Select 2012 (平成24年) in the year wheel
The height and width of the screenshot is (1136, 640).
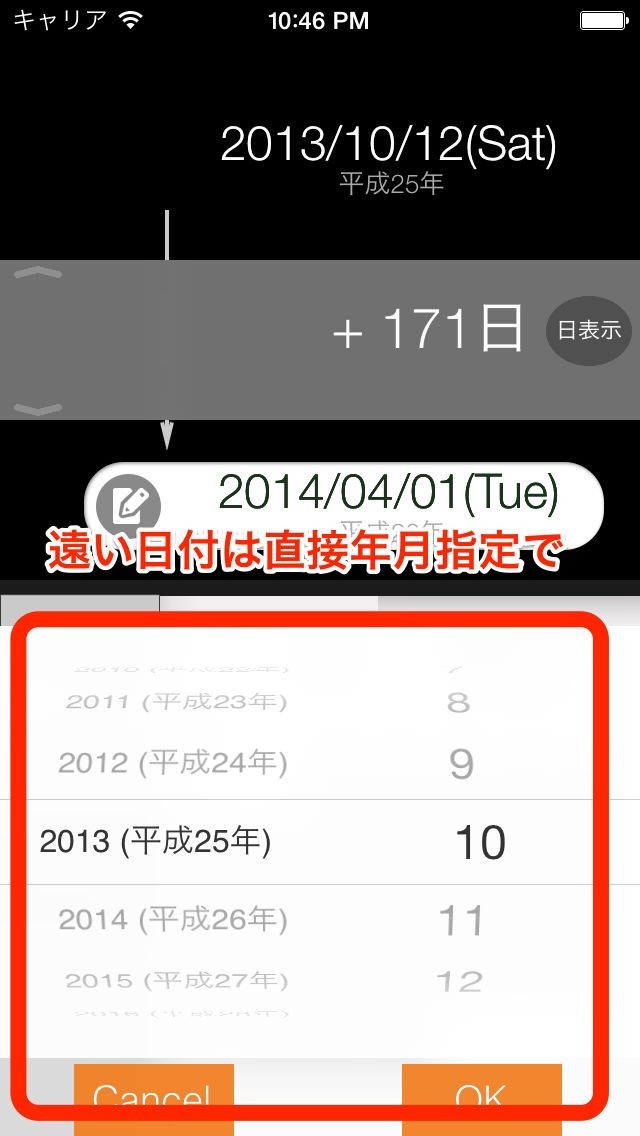pyautogui.click(x=173, y=763)
